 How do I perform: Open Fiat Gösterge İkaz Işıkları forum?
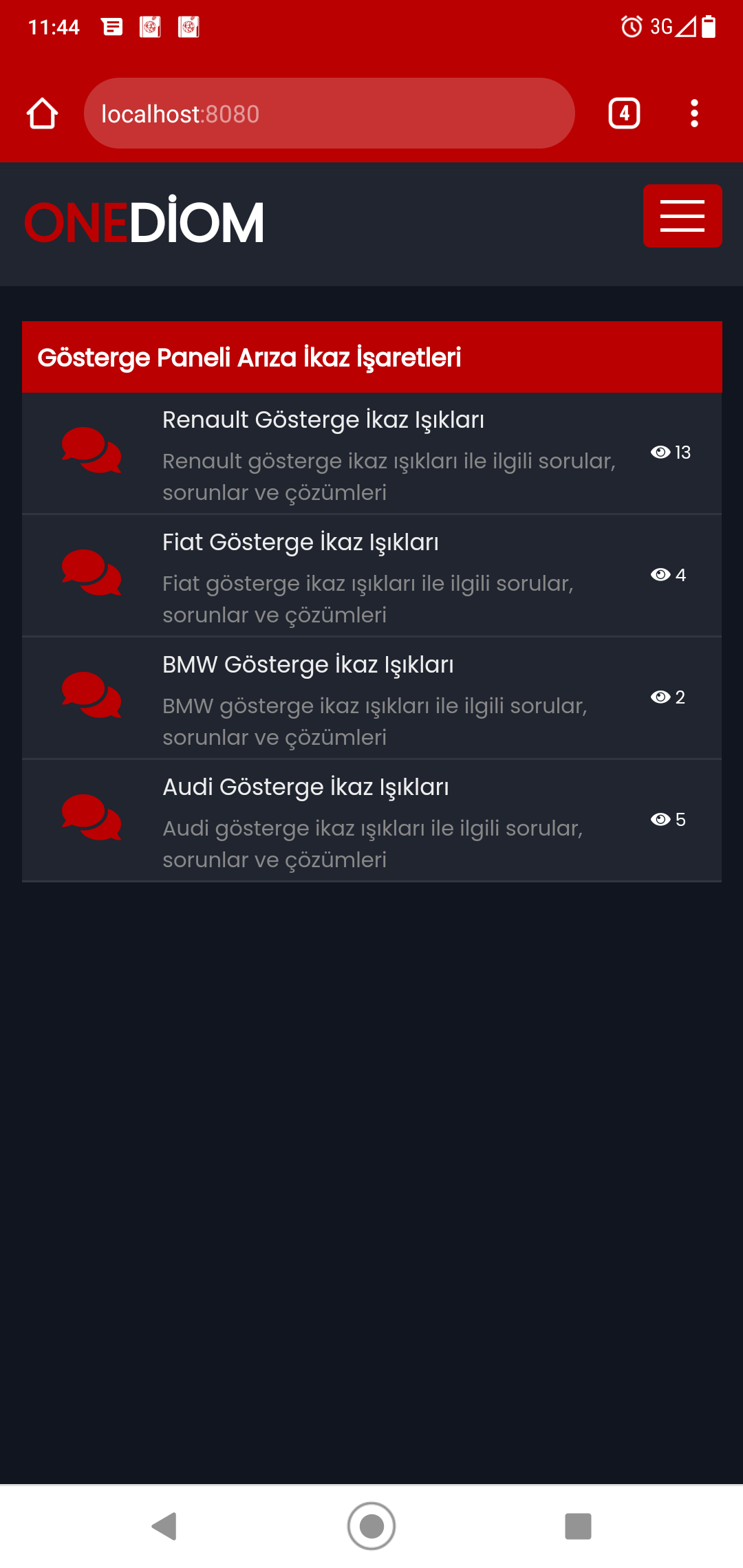click(301, 542)
